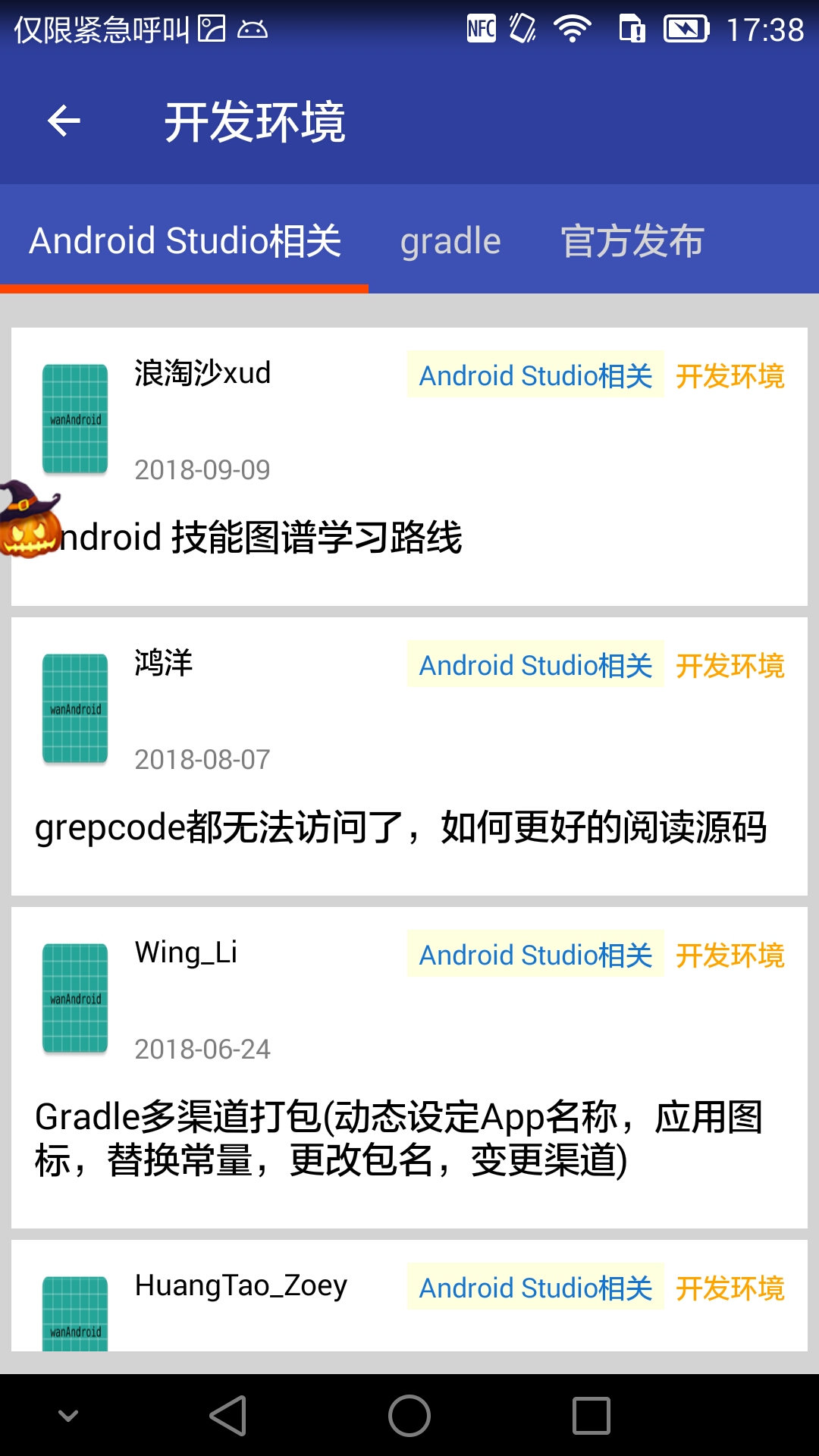Switch to the gradle tab
This screenshot has width=819, height=1456.
(x=450, y=241)
